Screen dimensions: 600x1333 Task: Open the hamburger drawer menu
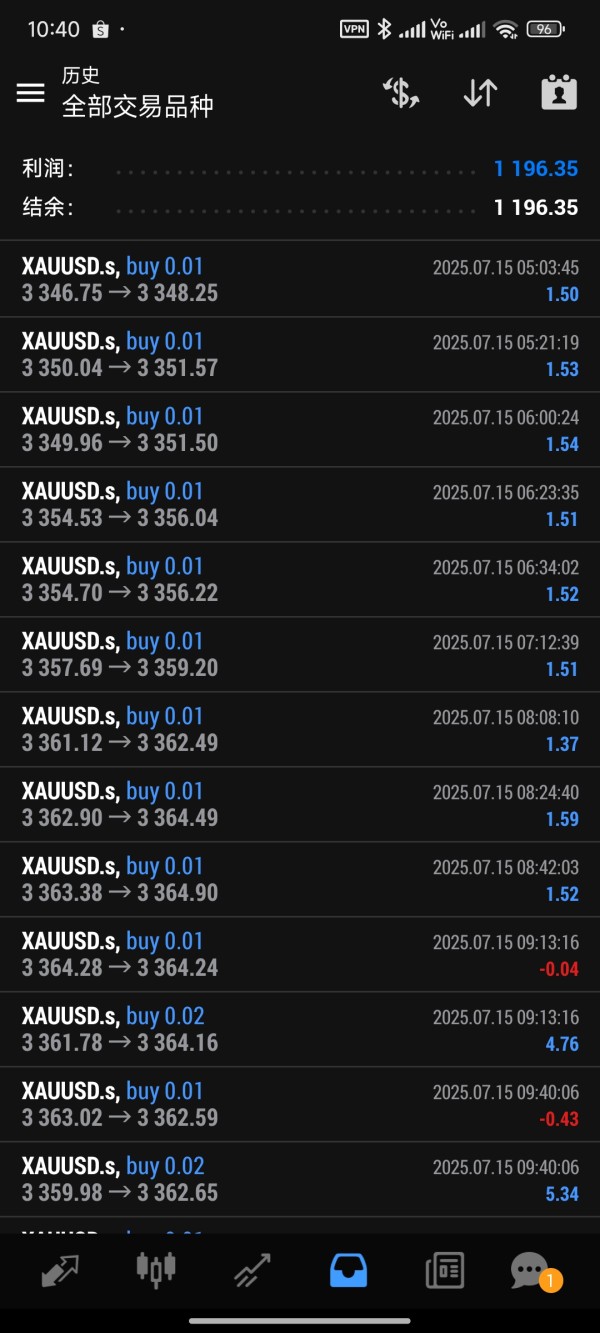pos(31,93)
